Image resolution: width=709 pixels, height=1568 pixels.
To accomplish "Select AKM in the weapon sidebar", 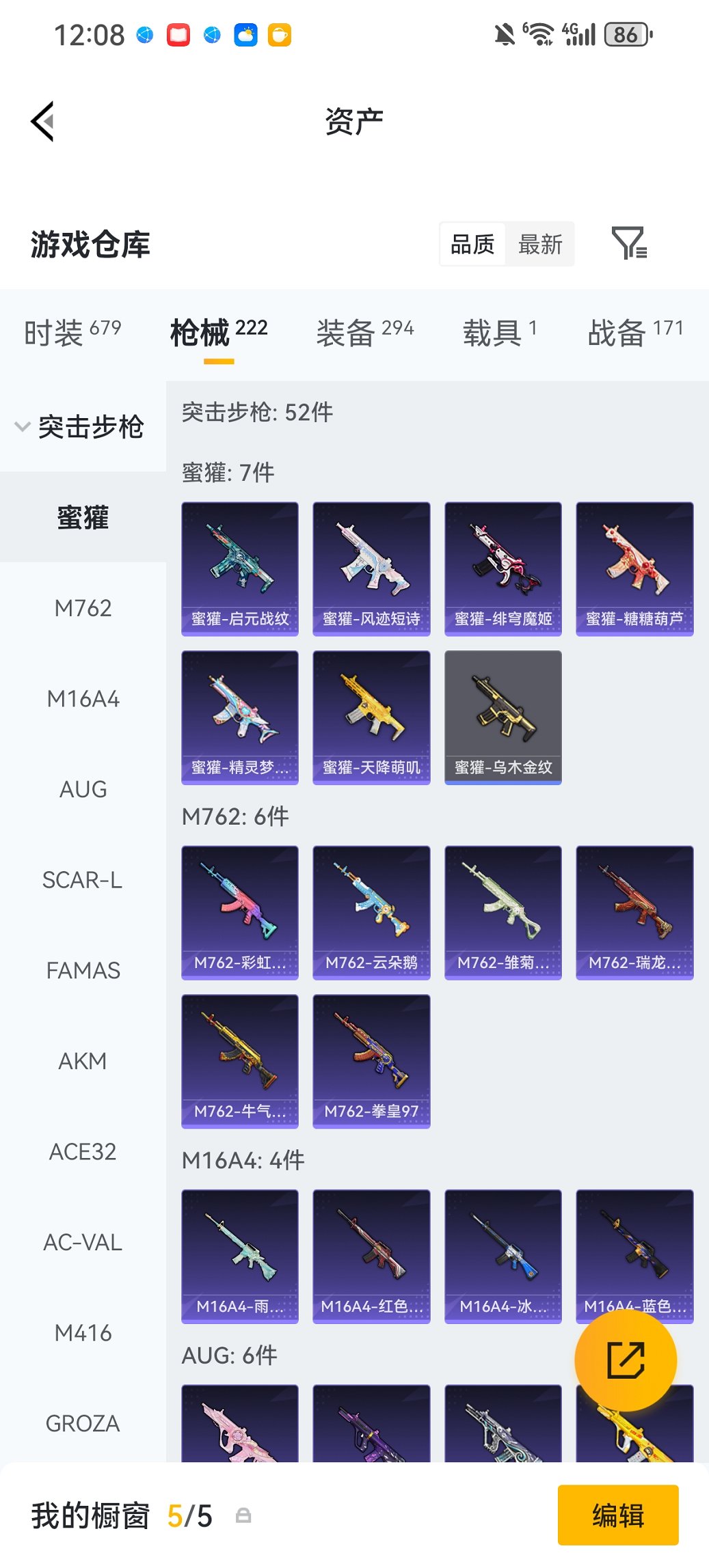I will click(x=83, y=1061).
